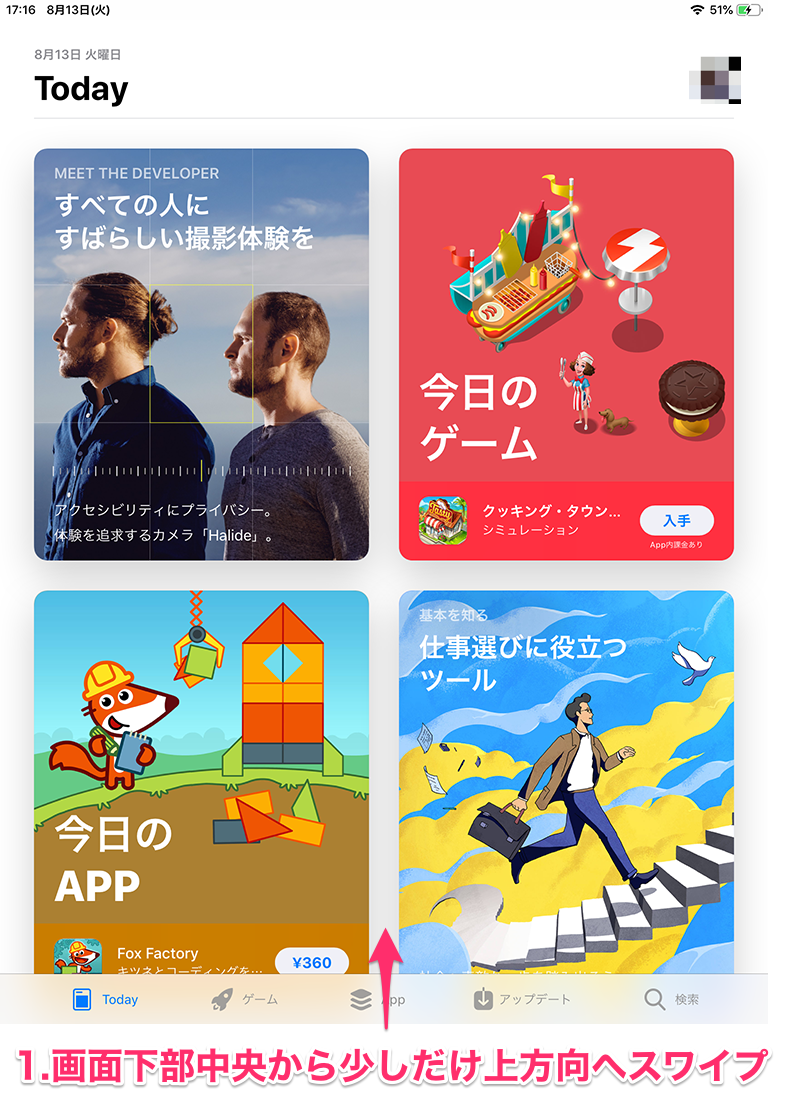This screenshot has height=1102, width=785.
Task: Switch to the App tab
Action: pos(377,999)
